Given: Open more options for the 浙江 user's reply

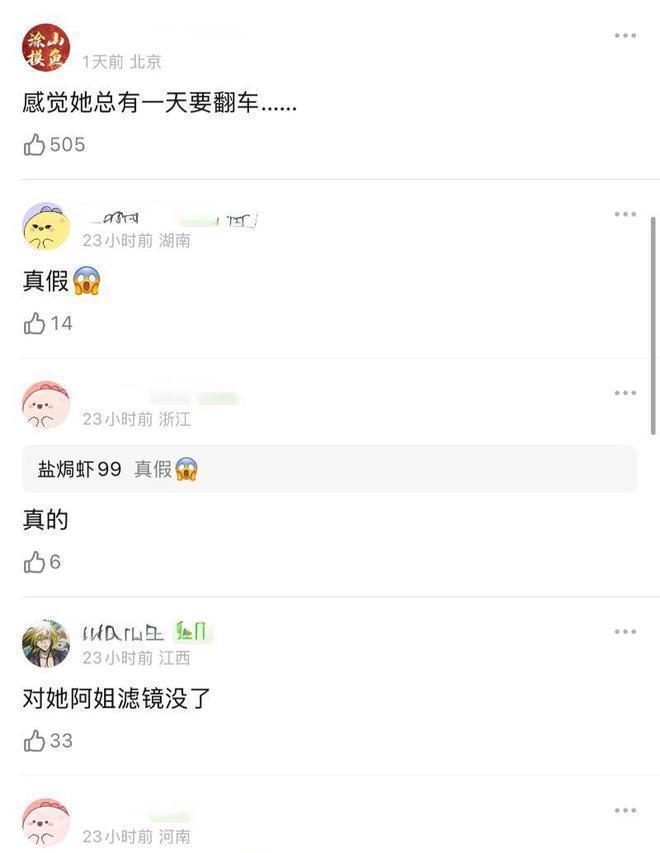Looking at the screenshot, I should pyautogui.click(x=625, y=394).
